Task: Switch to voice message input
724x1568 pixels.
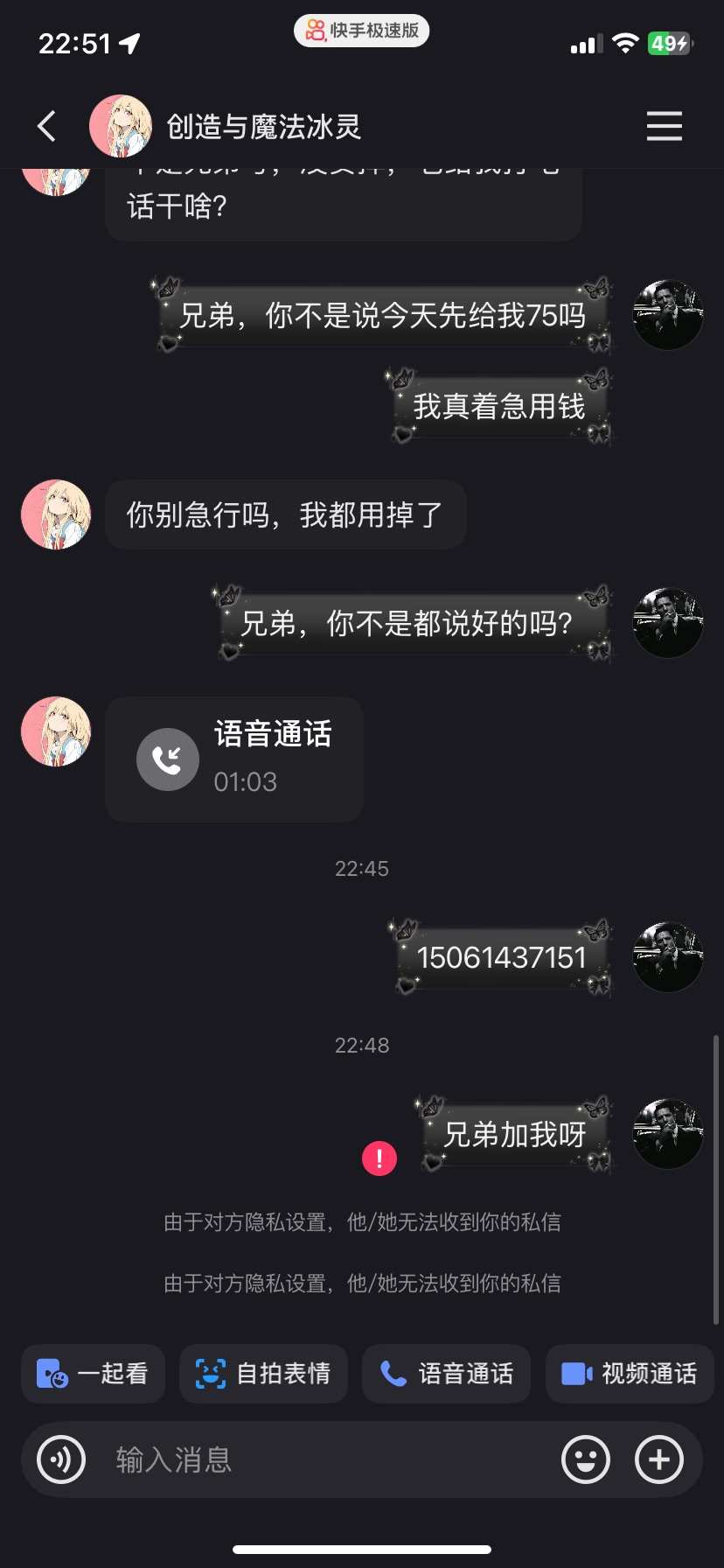Action: pos(61,1459)
